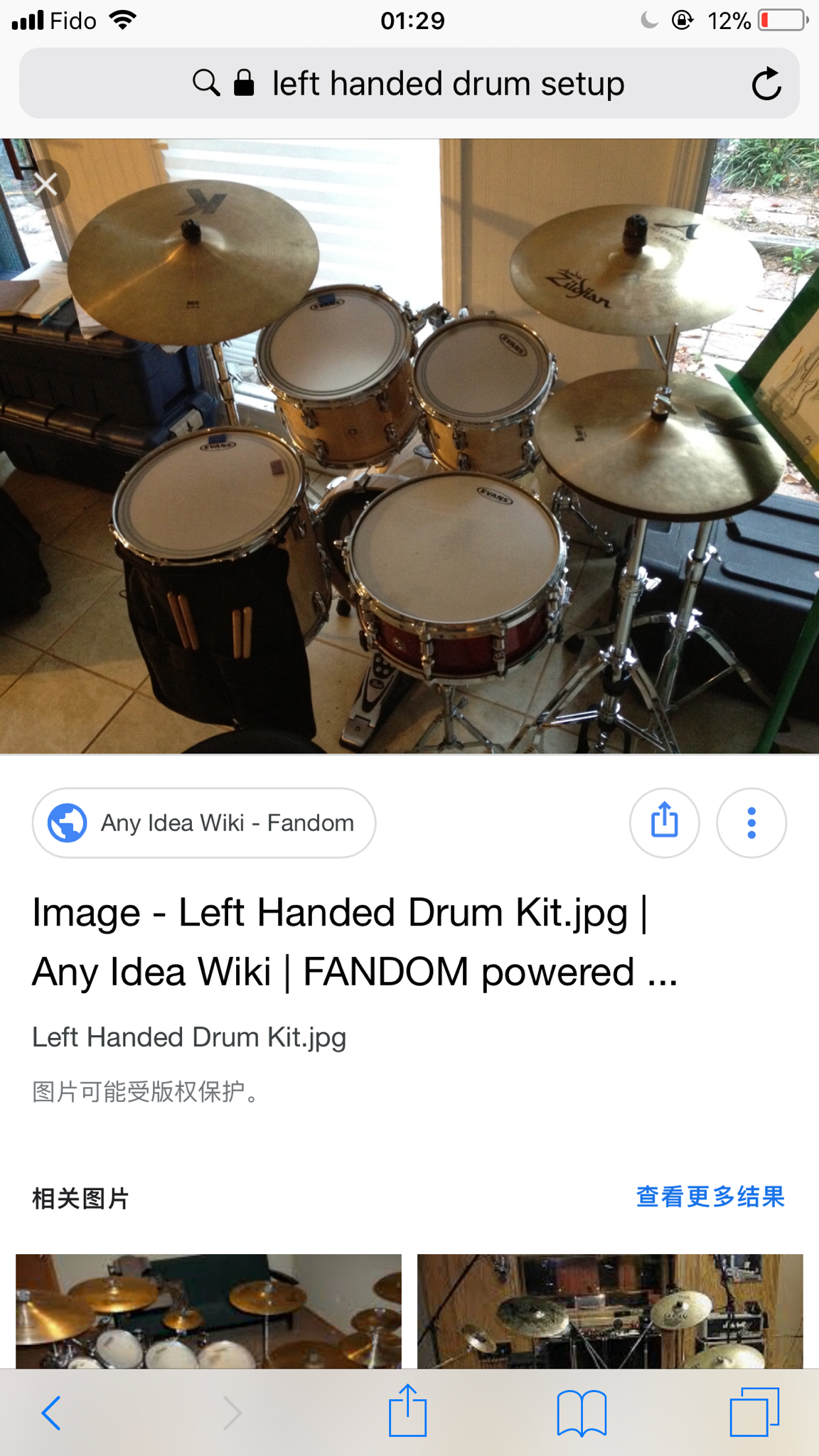Image resolution: width=819 pixels, height=1456 pixels.
Task: Open Safari bookmarks
Action: click(582, 1412)
